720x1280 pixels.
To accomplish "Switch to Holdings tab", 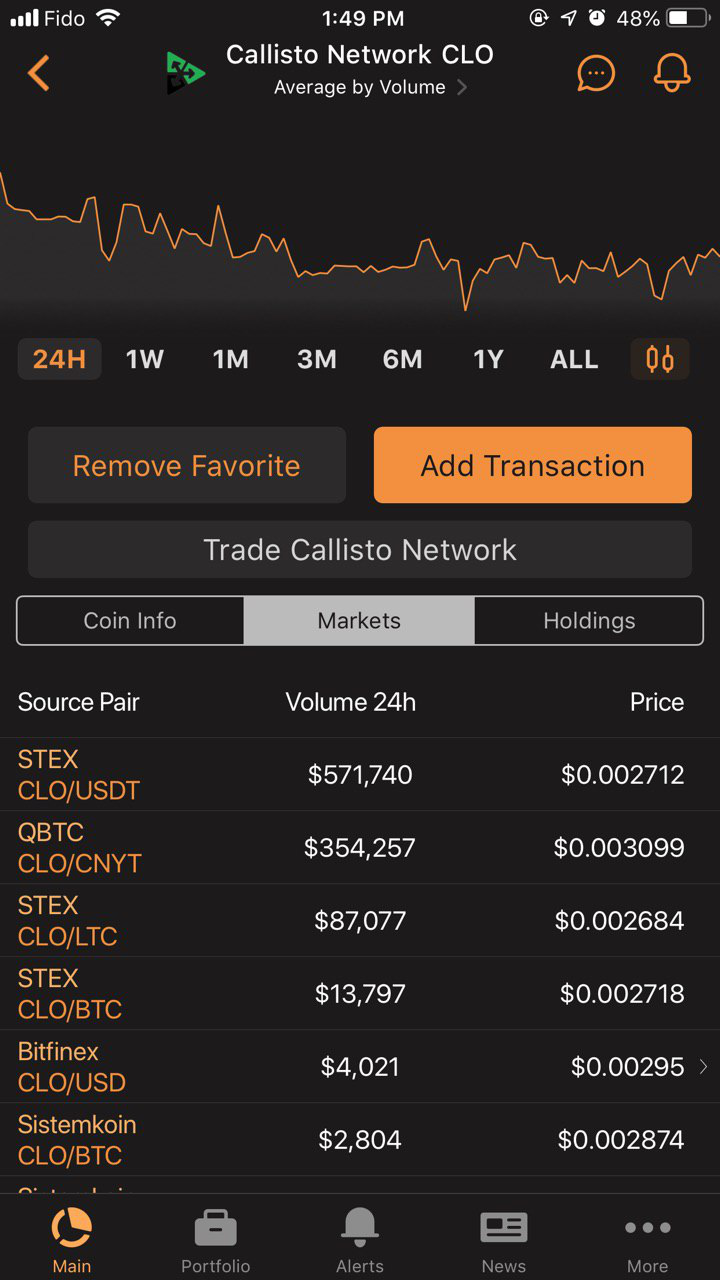I will 589,621.
